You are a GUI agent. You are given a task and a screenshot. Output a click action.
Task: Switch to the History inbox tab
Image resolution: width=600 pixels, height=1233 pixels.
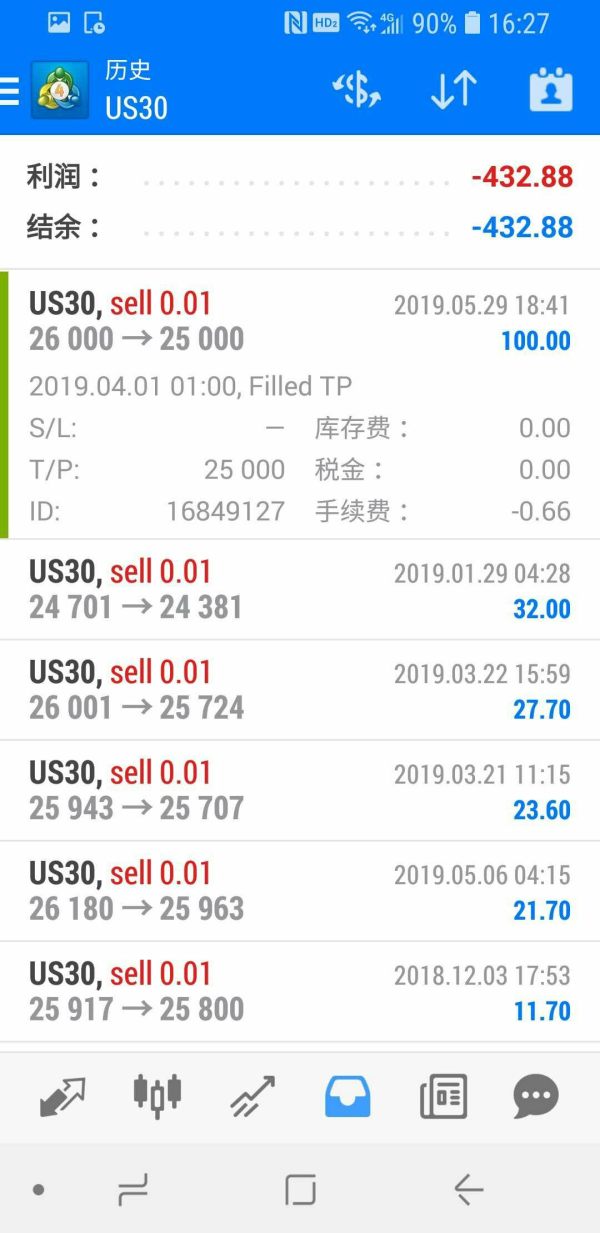pyautogui.click(x=347, y=1096)
